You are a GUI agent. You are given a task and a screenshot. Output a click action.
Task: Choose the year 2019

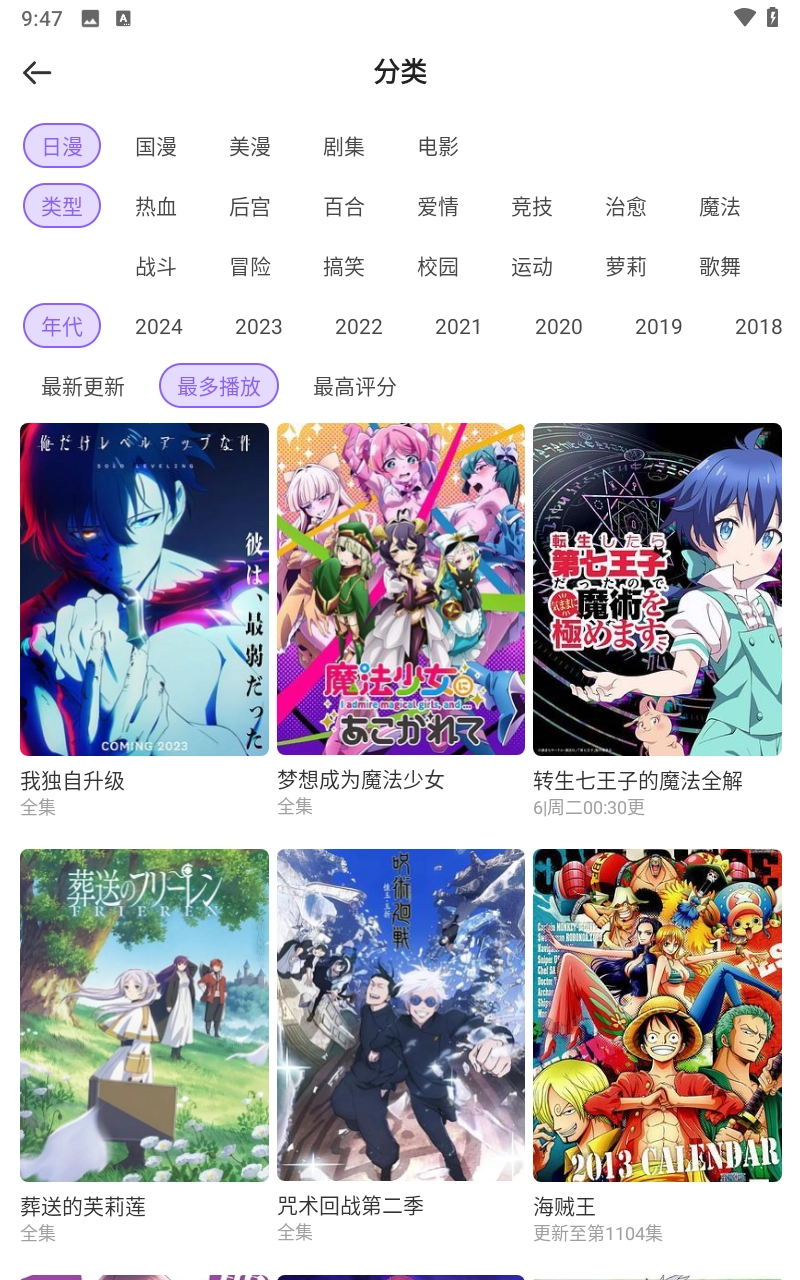tap(659, 326)
